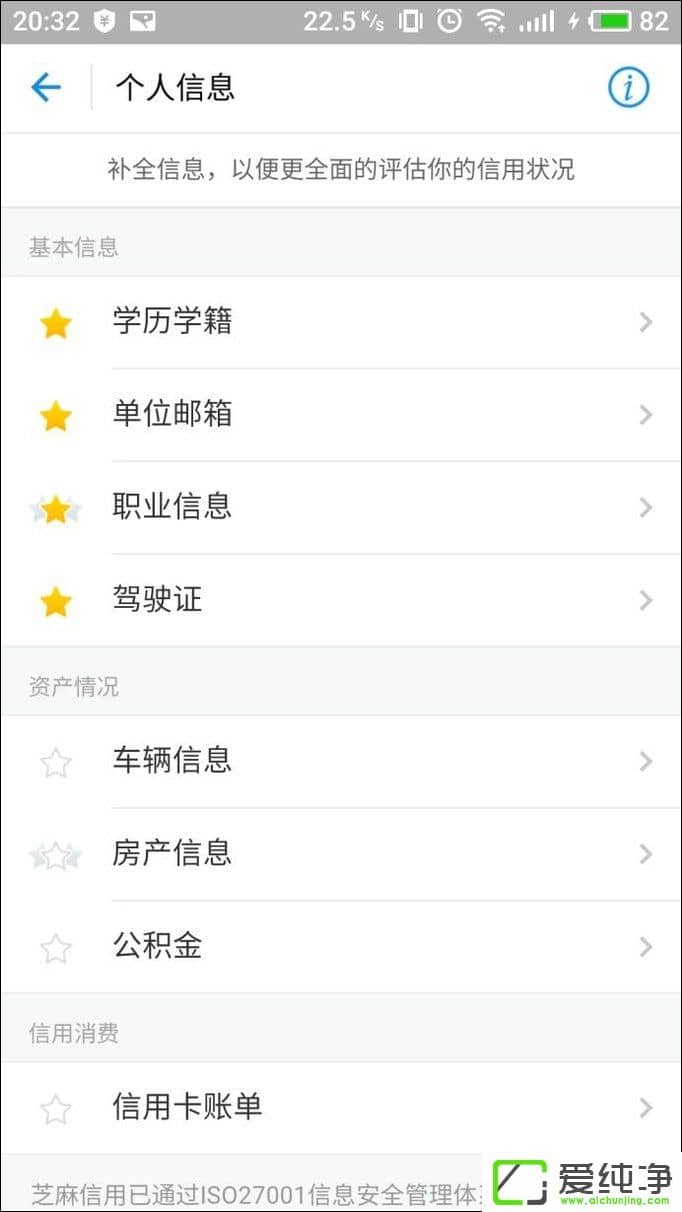Viewport: 682px width, 1212px height.
Task: Open the info icon in the header
Action: (x=628, y=88)
